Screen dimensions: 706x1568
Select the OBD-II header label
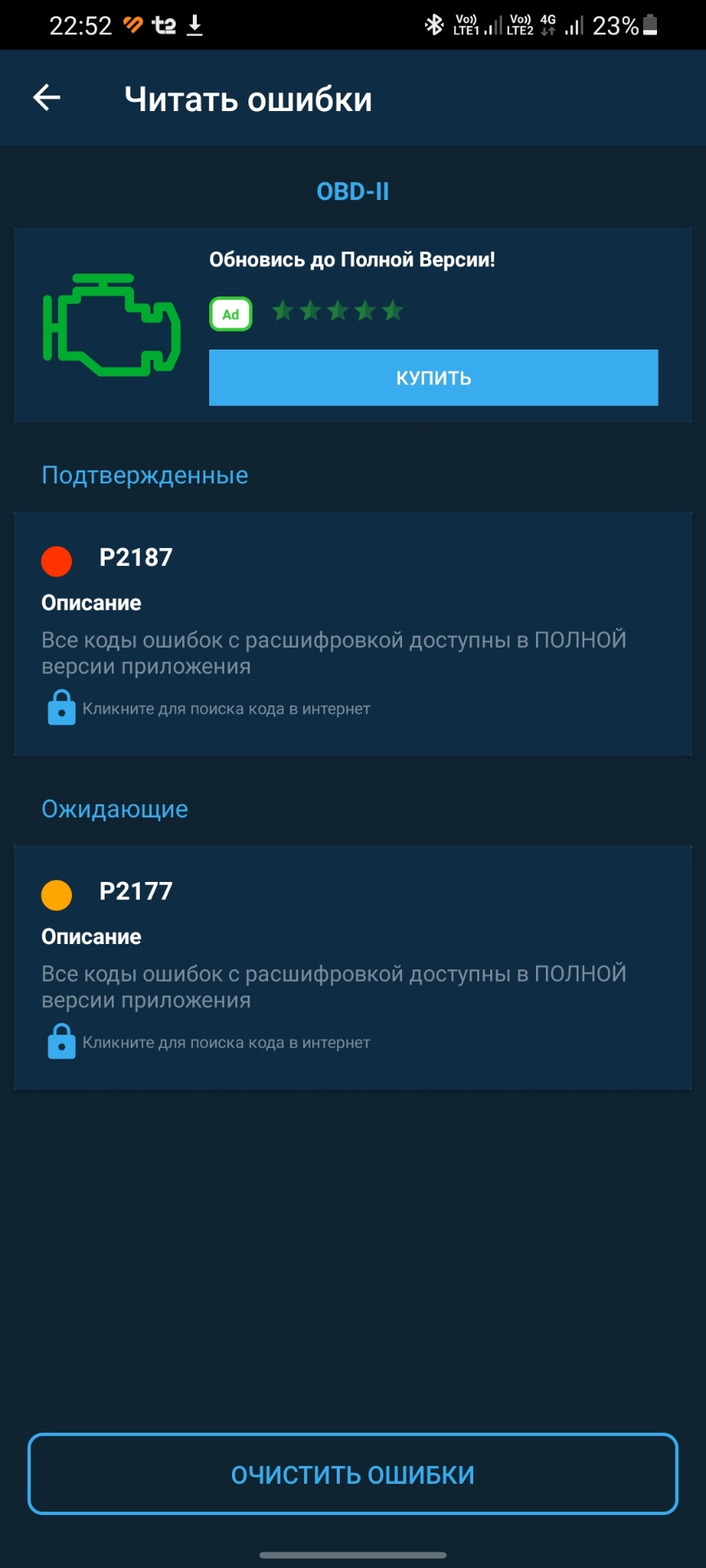[353, 190]
